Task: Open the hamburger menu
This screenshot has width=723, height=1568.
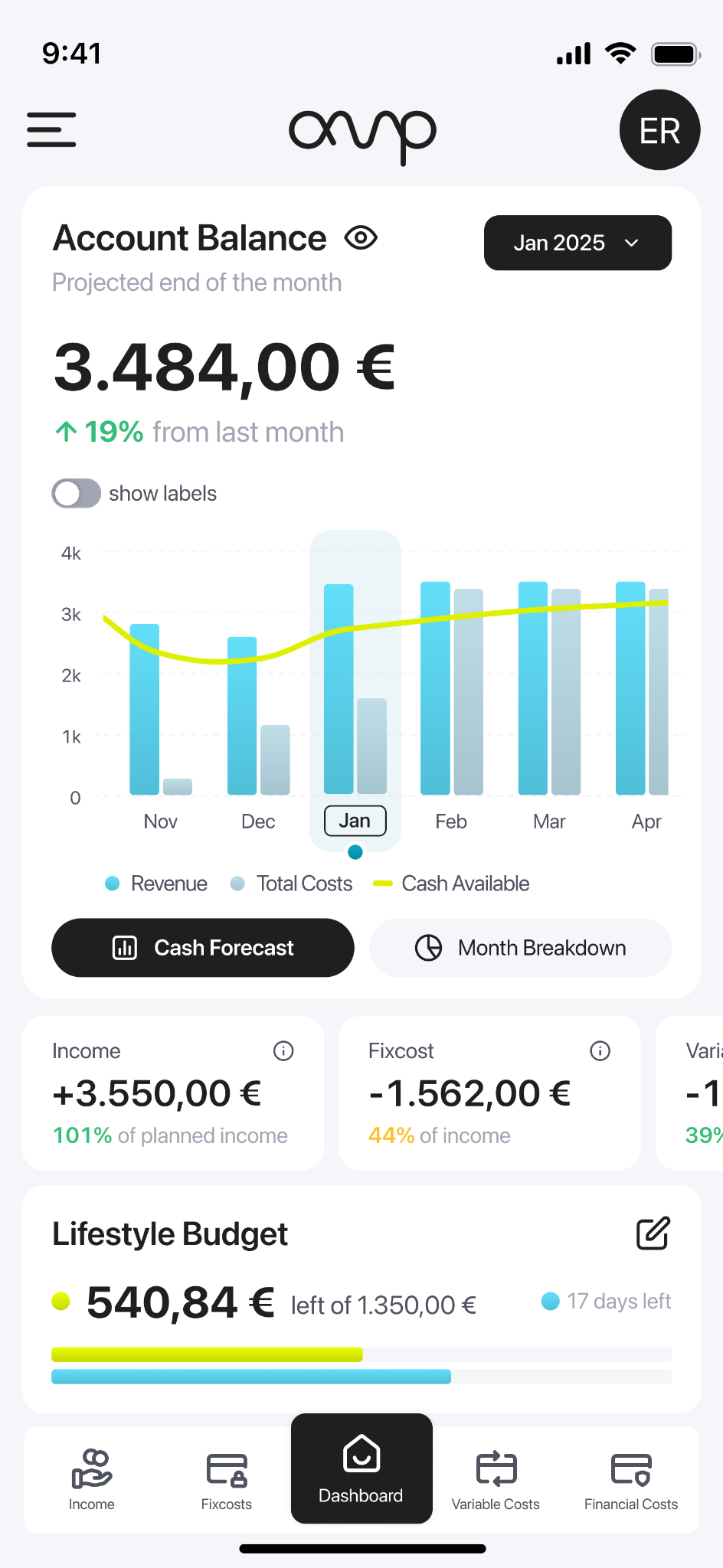Action: click(x=51, y=129)
